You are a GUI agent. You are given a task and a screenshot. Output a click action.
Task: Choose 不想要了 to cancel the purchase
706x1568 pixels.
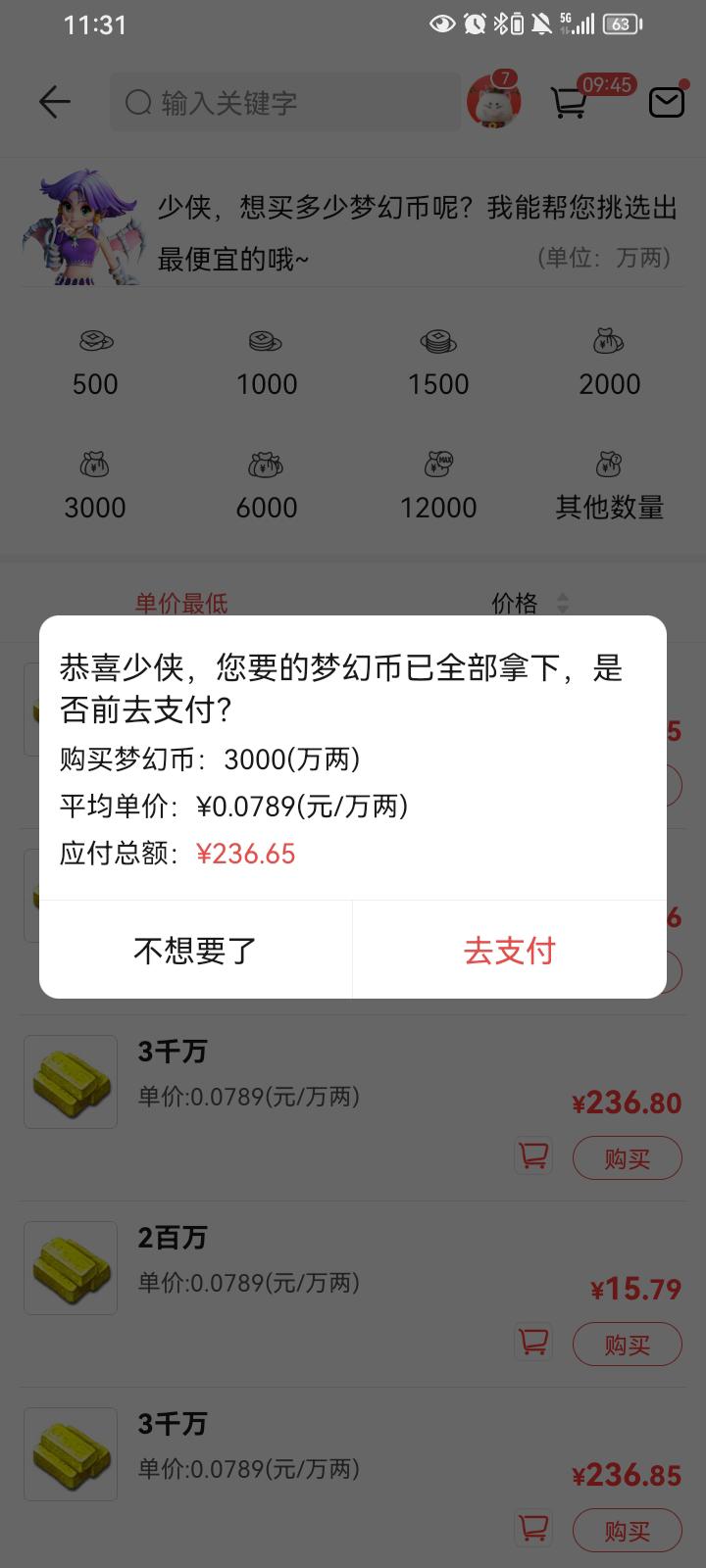[x=195, y=950]
